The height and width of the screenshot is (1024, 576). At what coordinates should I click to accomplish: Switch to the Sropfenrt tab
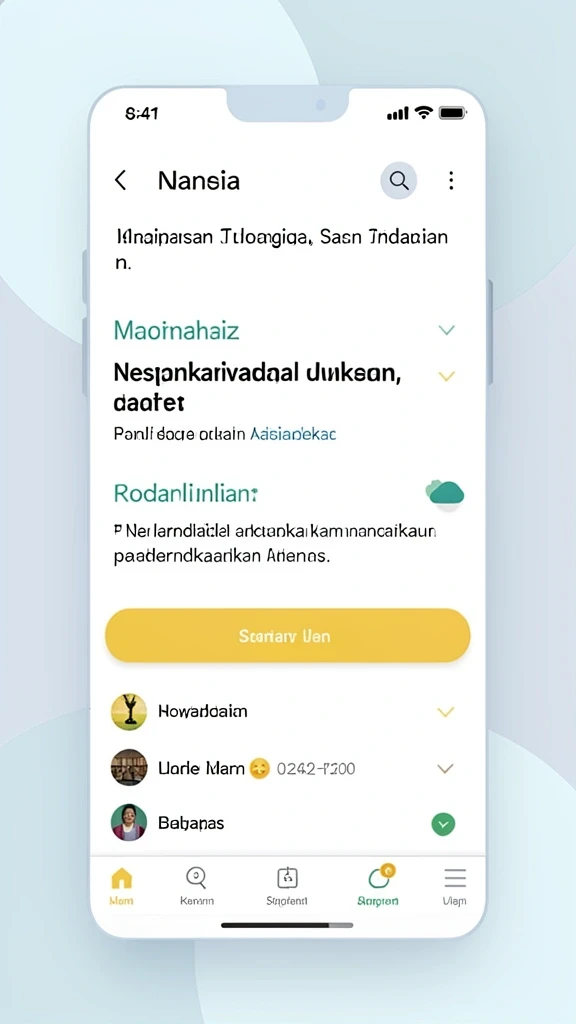coord(287,887)
